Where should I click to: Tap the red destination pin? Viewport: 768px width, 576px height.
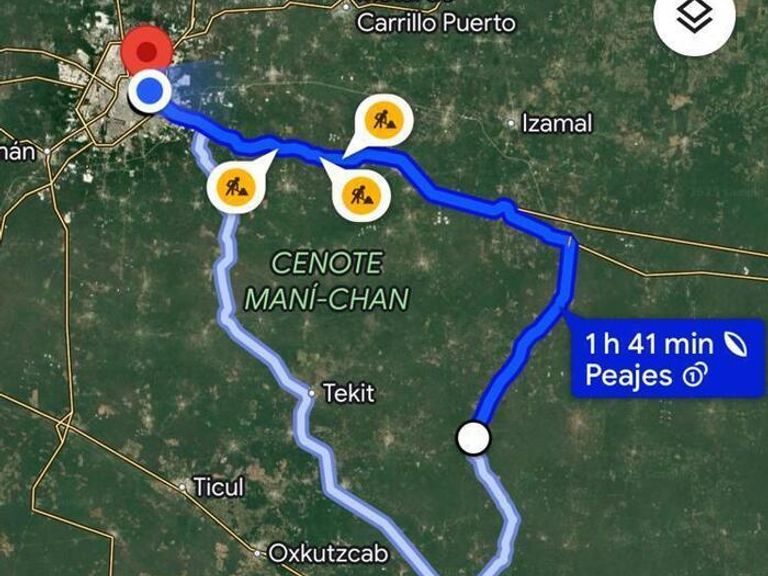tap(146, 50)
